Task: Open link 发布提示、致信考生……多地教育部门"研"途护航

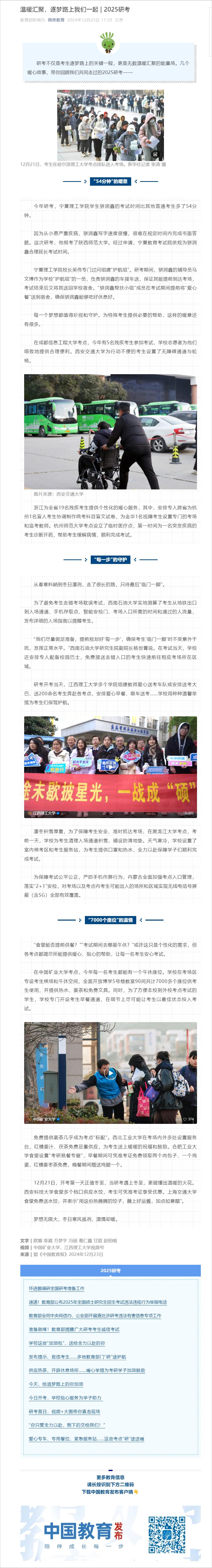Action: (77, 1357)
